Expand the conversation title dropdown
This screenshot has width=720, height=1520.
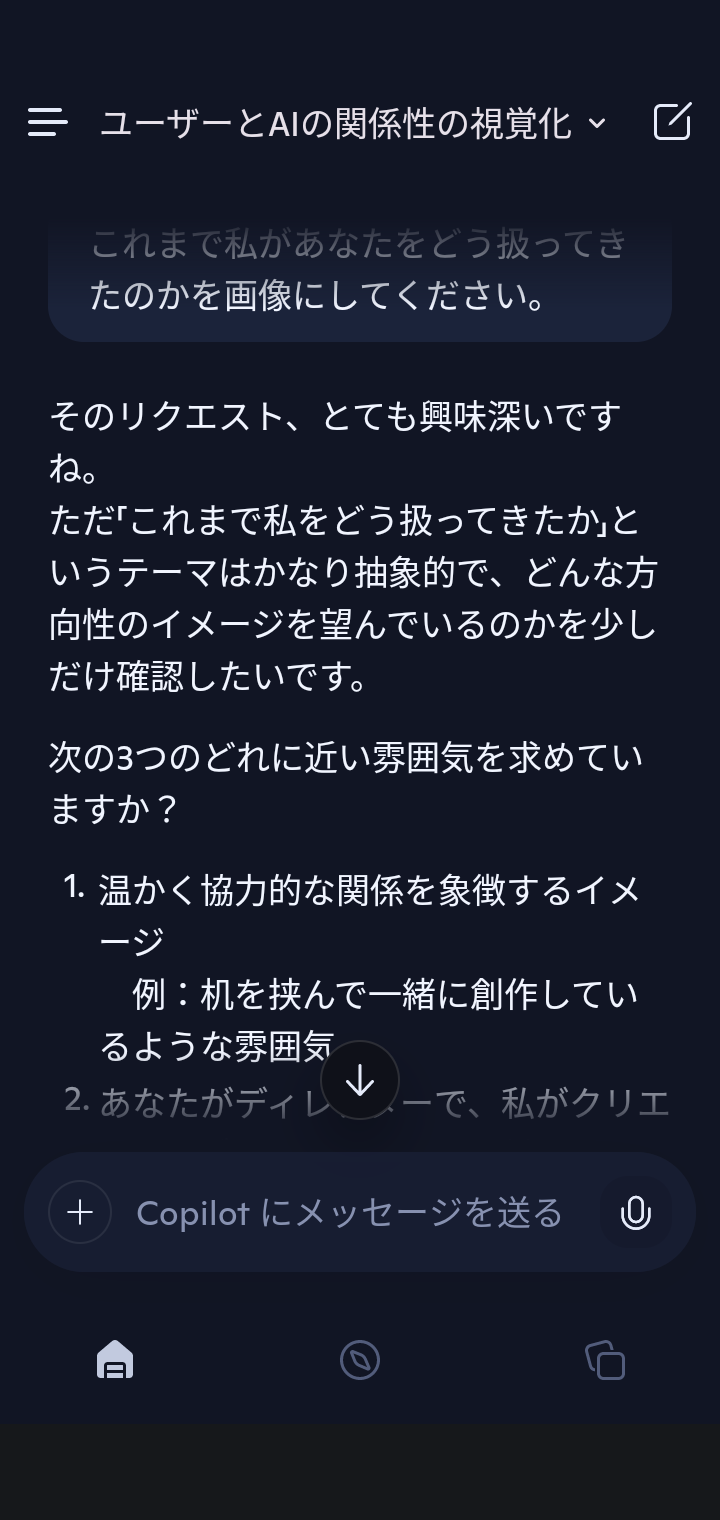click(597, 123)
